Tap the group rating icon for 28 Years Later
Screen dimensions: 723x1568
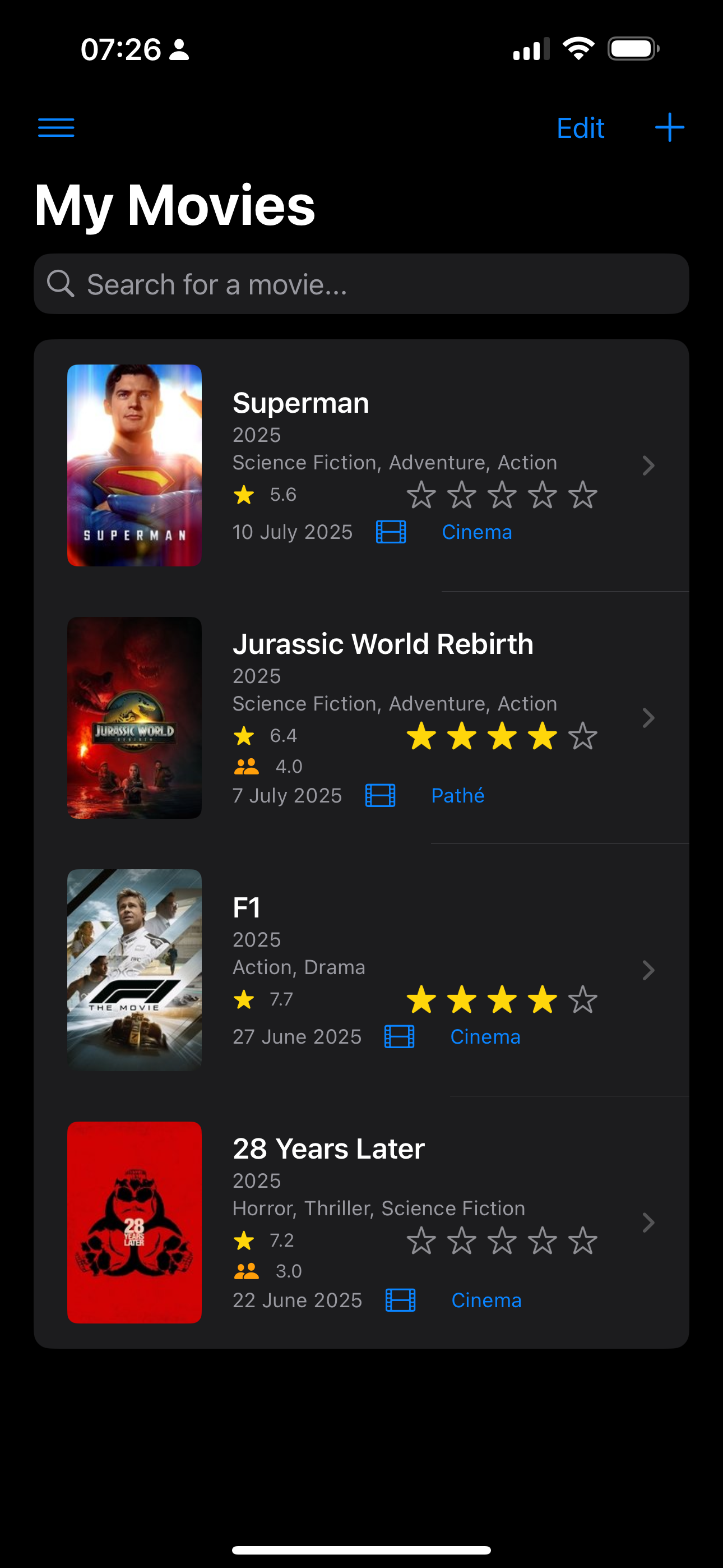coord(247,1271)
